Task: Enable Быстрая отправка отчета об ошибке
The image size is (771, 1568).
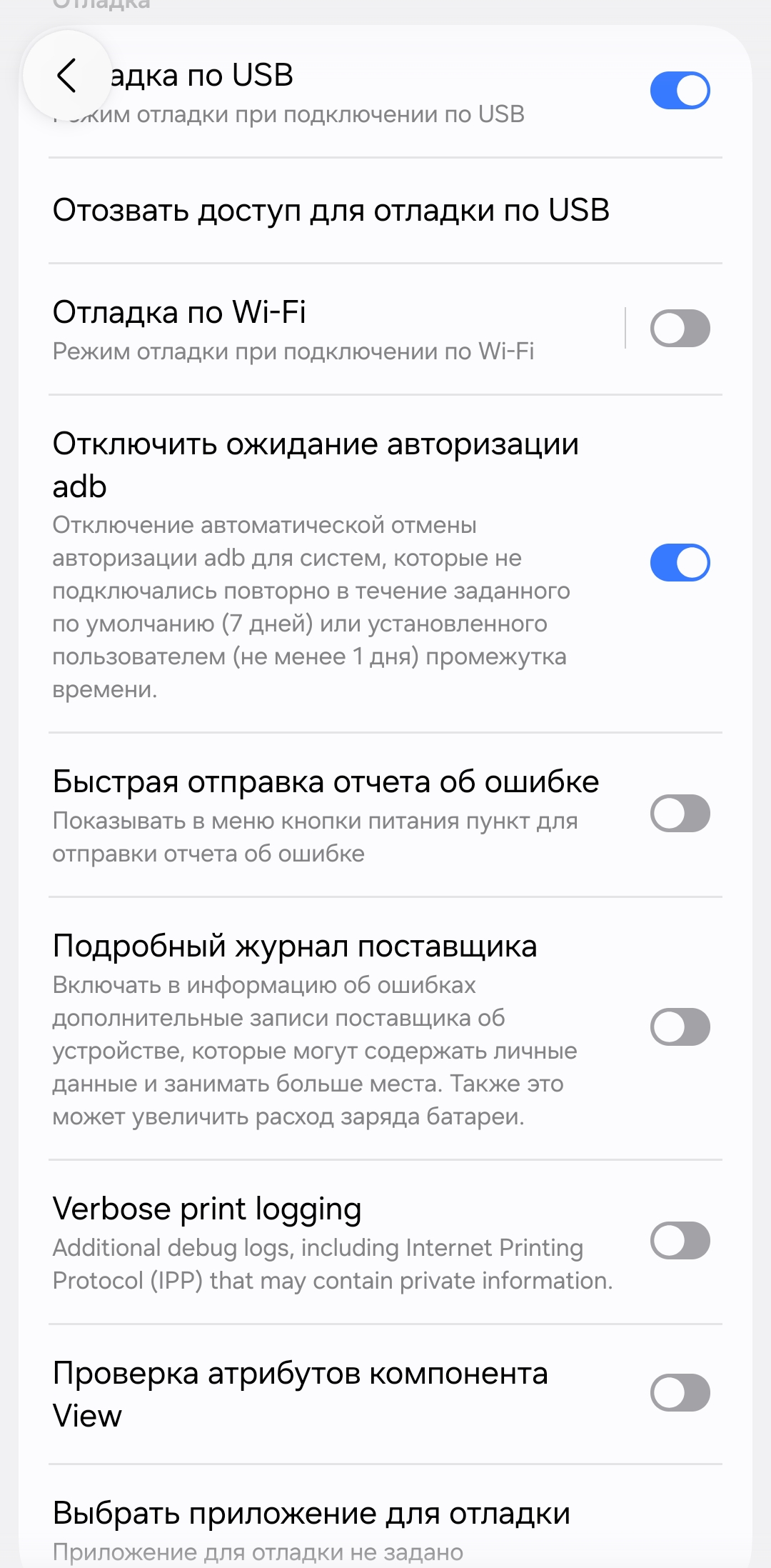Action: click(x=679, y=814)
